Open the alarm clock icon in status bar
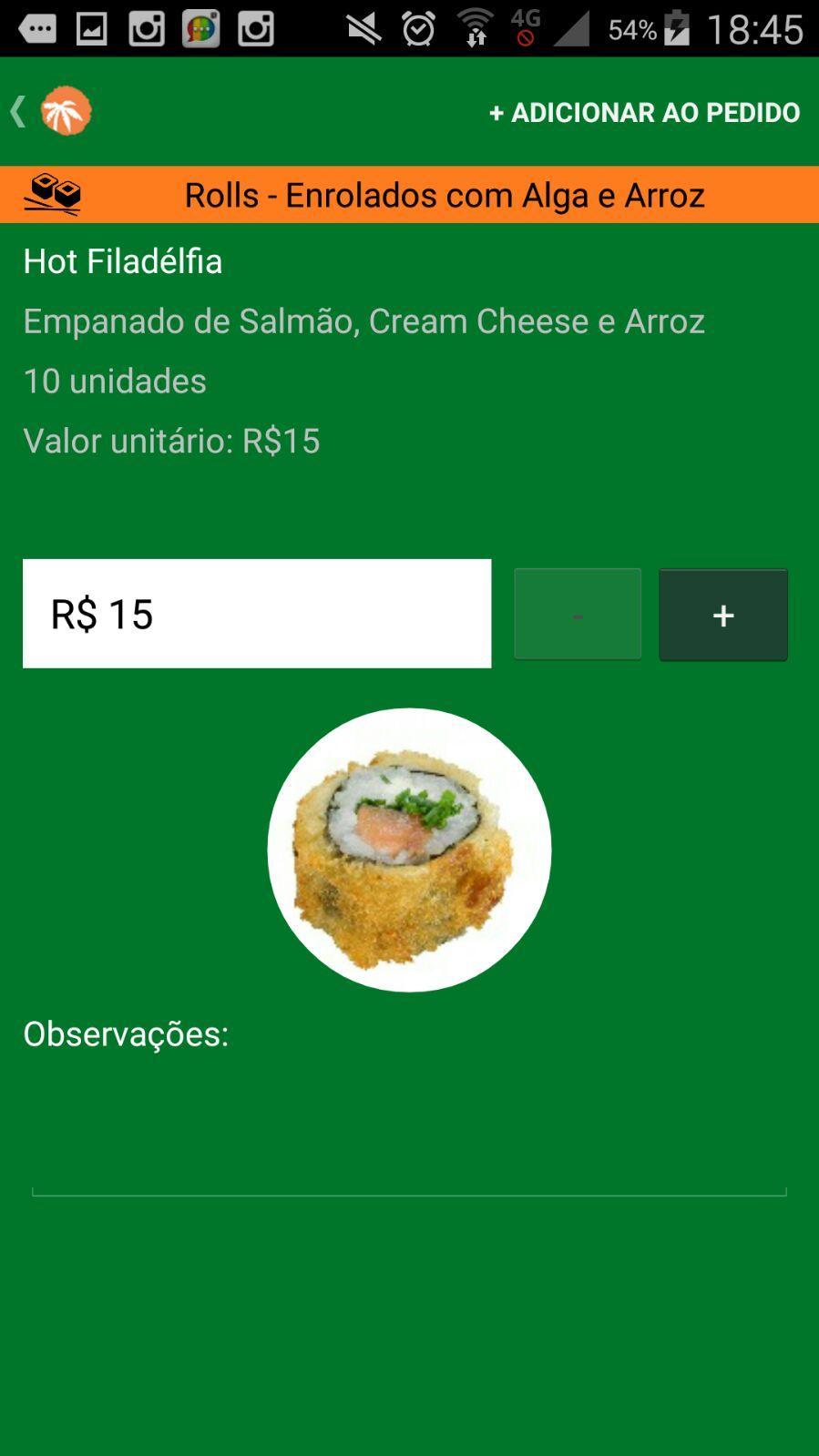 click(x=418, y=26)
